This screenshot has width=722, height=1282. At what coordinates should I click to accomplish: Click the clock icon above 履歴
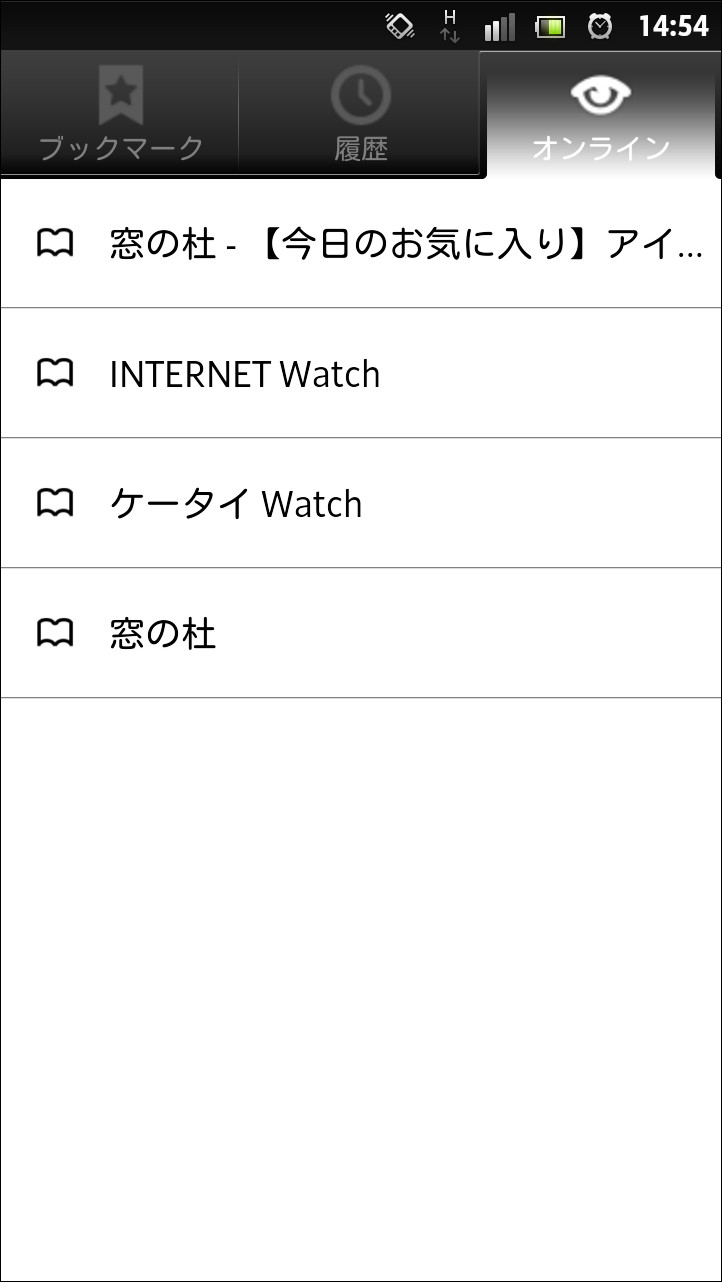pos(361,93)
